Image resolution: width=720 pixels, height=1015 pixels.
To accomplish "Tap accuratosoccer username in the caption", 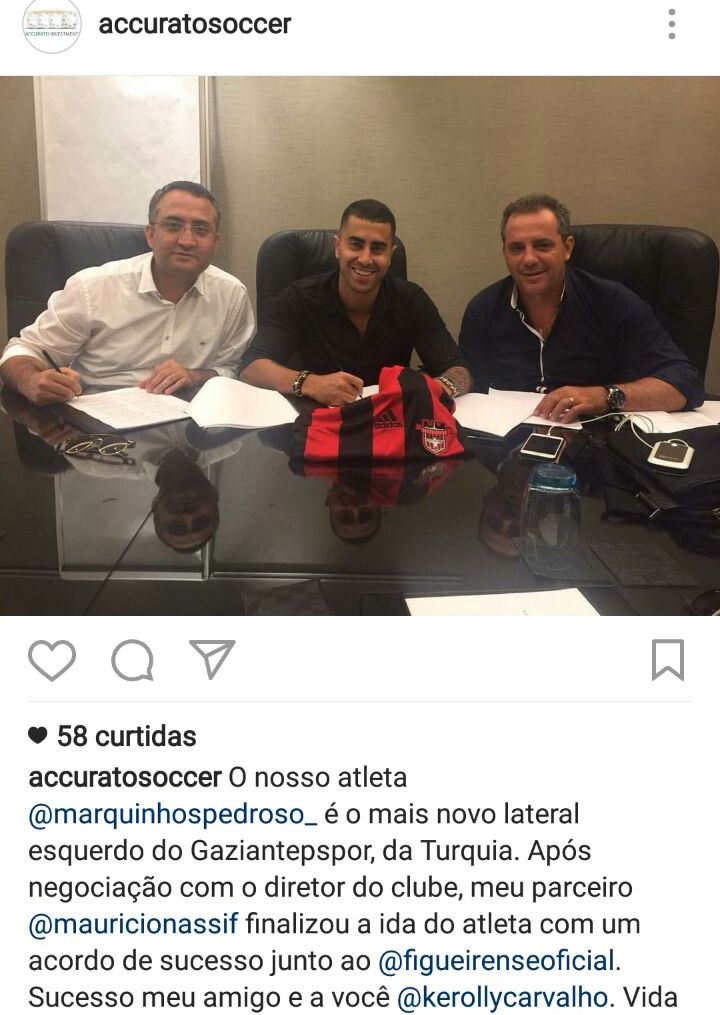I will click(x=125, y=778).
